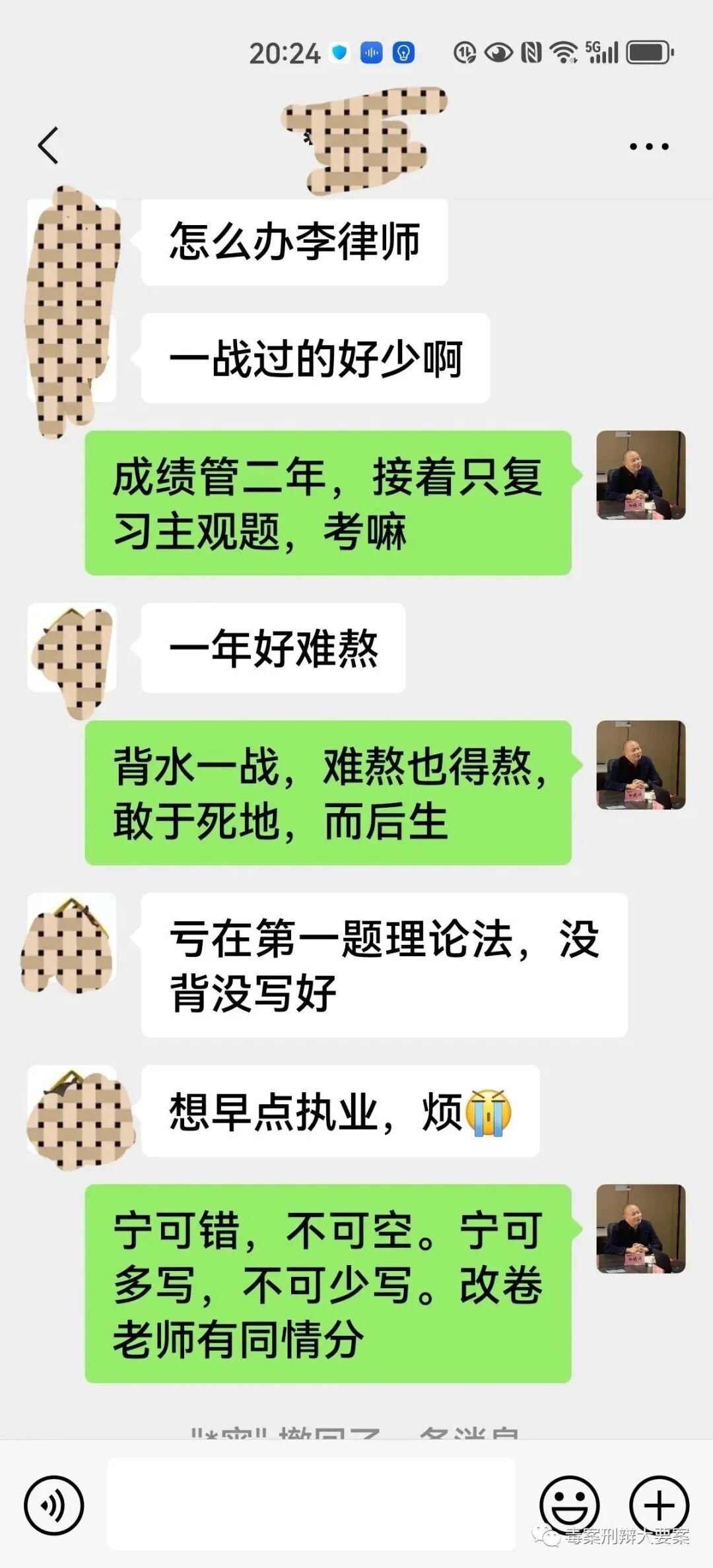Open the chat info overflow menu
Image resolution: width=713 pixels, height=1568 pixels.
point(649,147)
